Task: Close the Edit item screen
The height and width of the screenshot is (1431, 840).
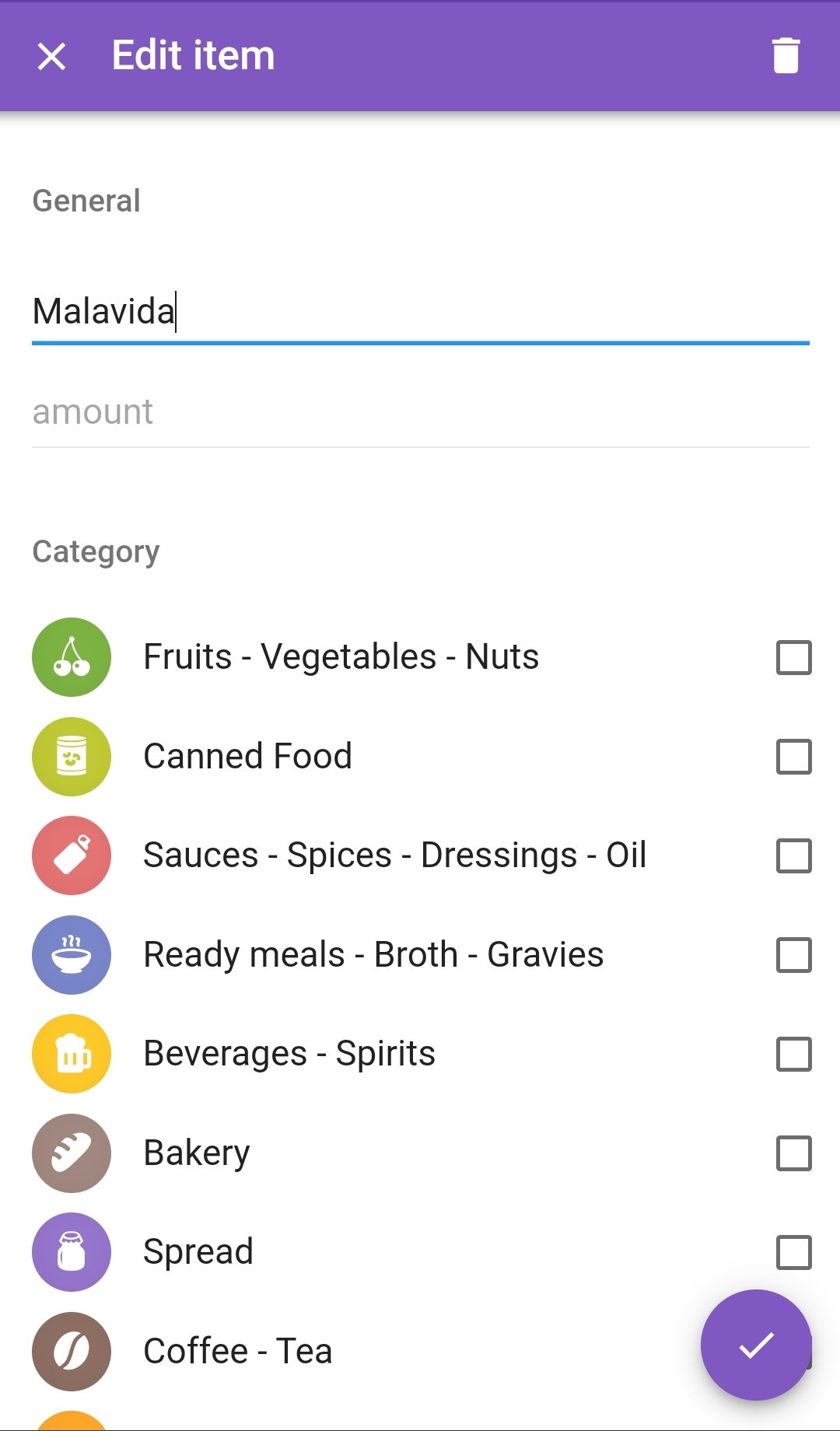Action: 52,56
